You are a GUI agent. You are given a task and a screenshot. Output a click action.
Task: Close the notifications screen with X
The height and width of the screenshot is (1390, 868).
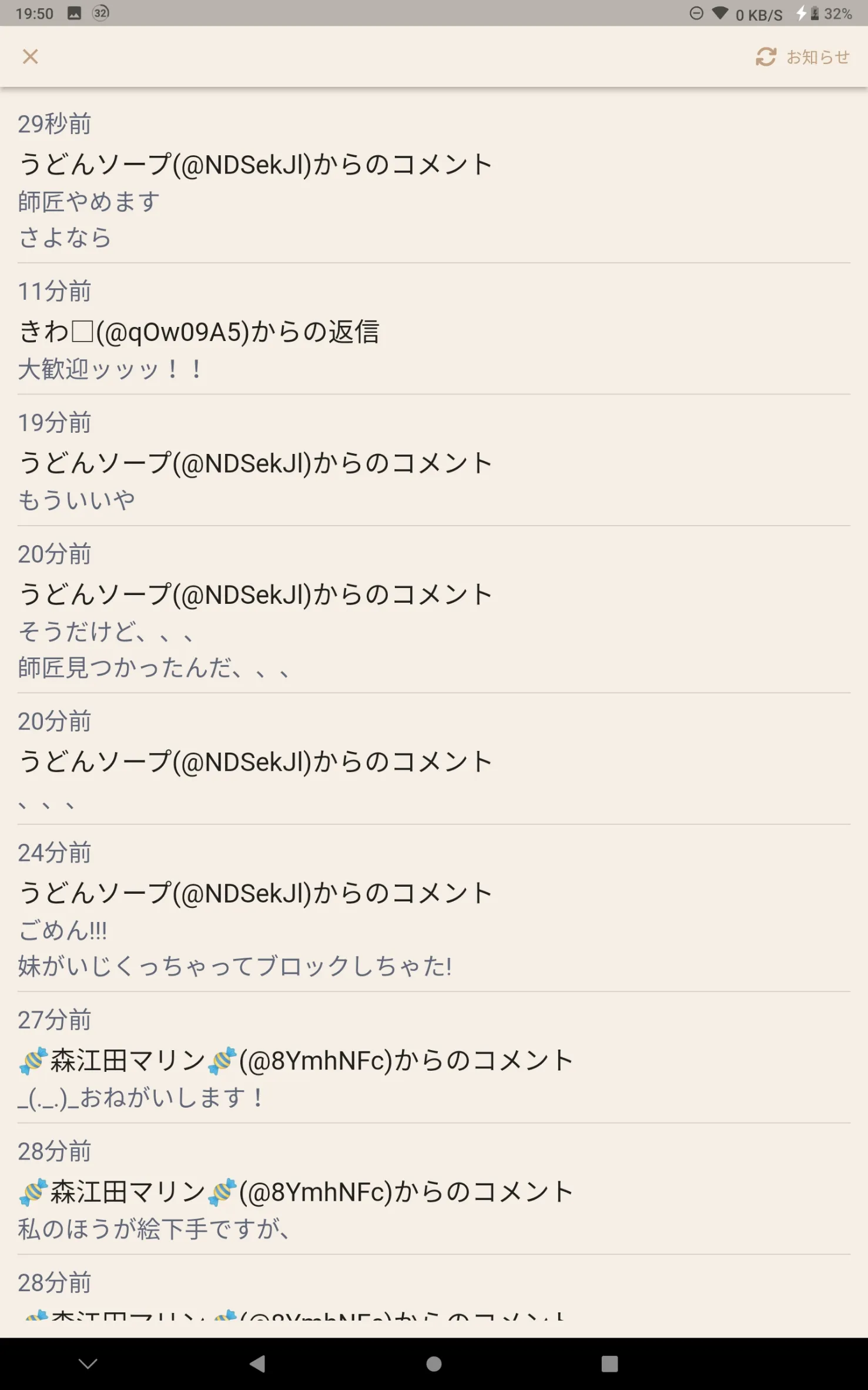pyautogui.click(x=30, y=57)
